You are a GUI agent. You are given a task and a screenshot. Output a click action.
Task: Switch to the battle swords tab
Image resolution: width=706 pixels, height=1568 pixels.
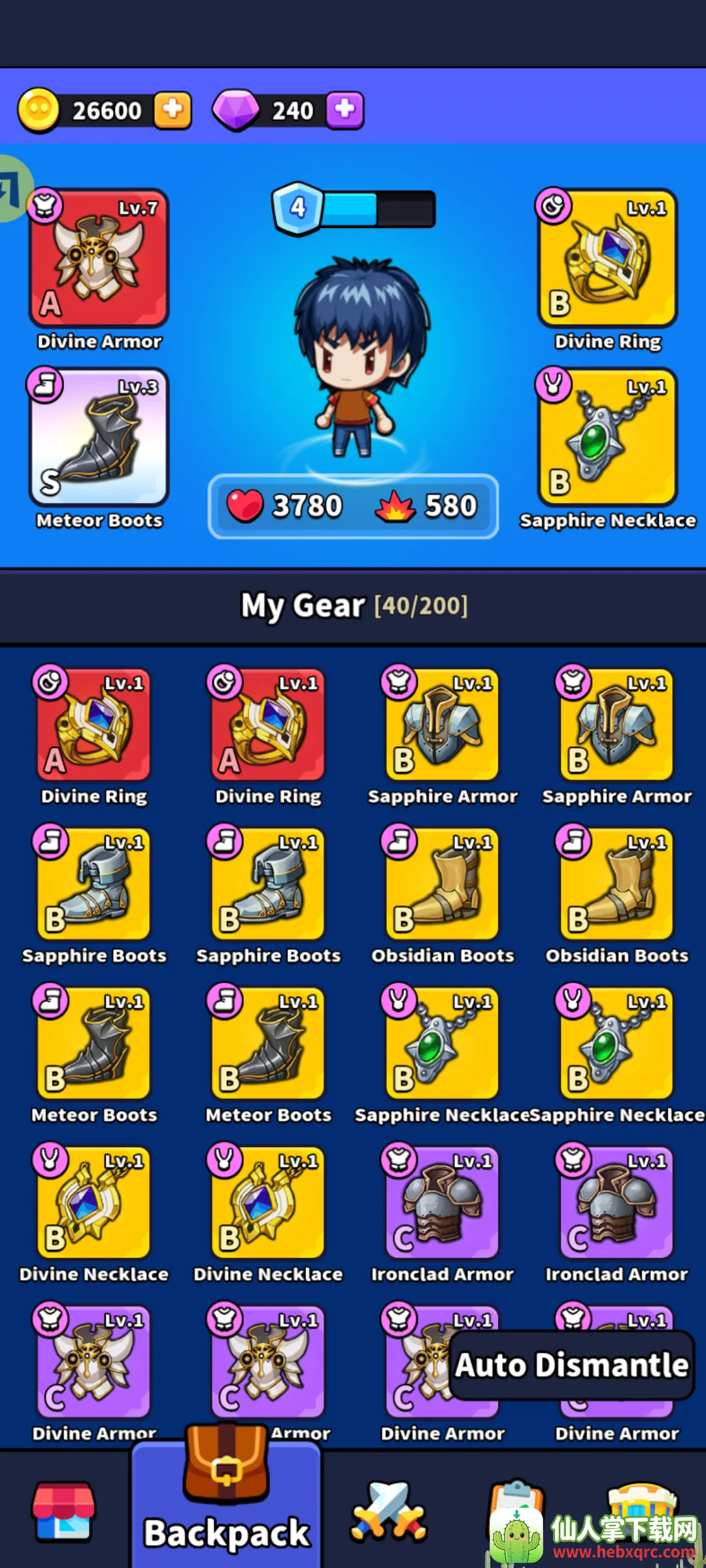click(x=390, y=1511)
